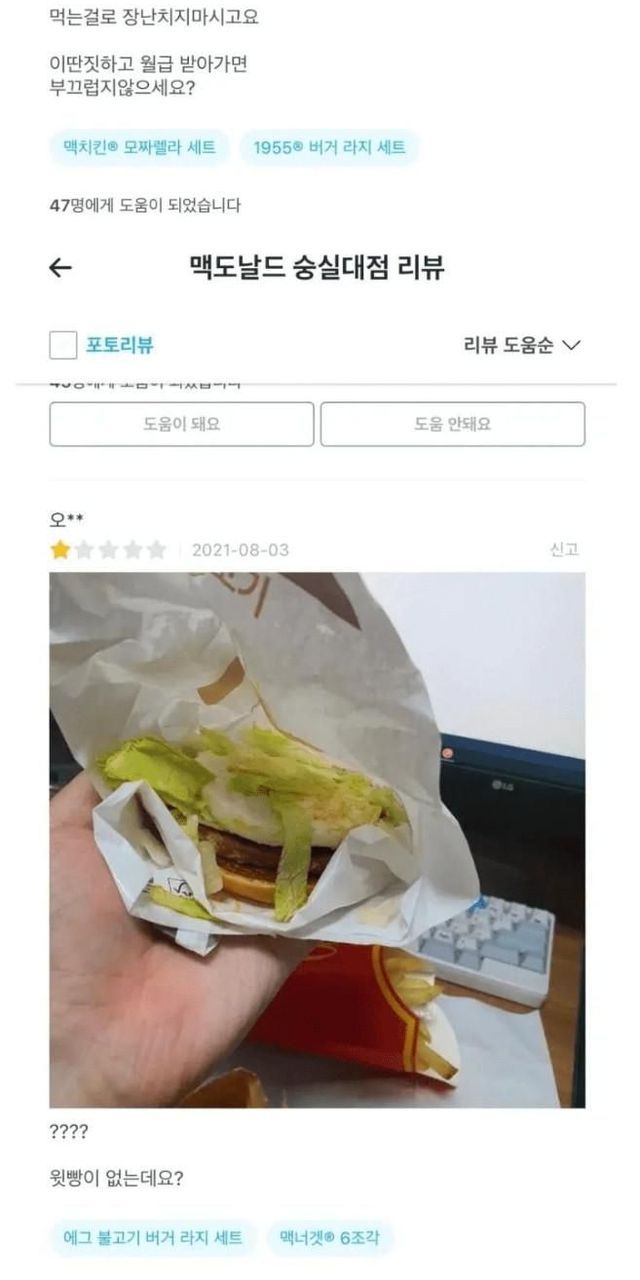Check the 포토리뷰 checkbox
The image size is (640, 1280).
tap(64, 346)
